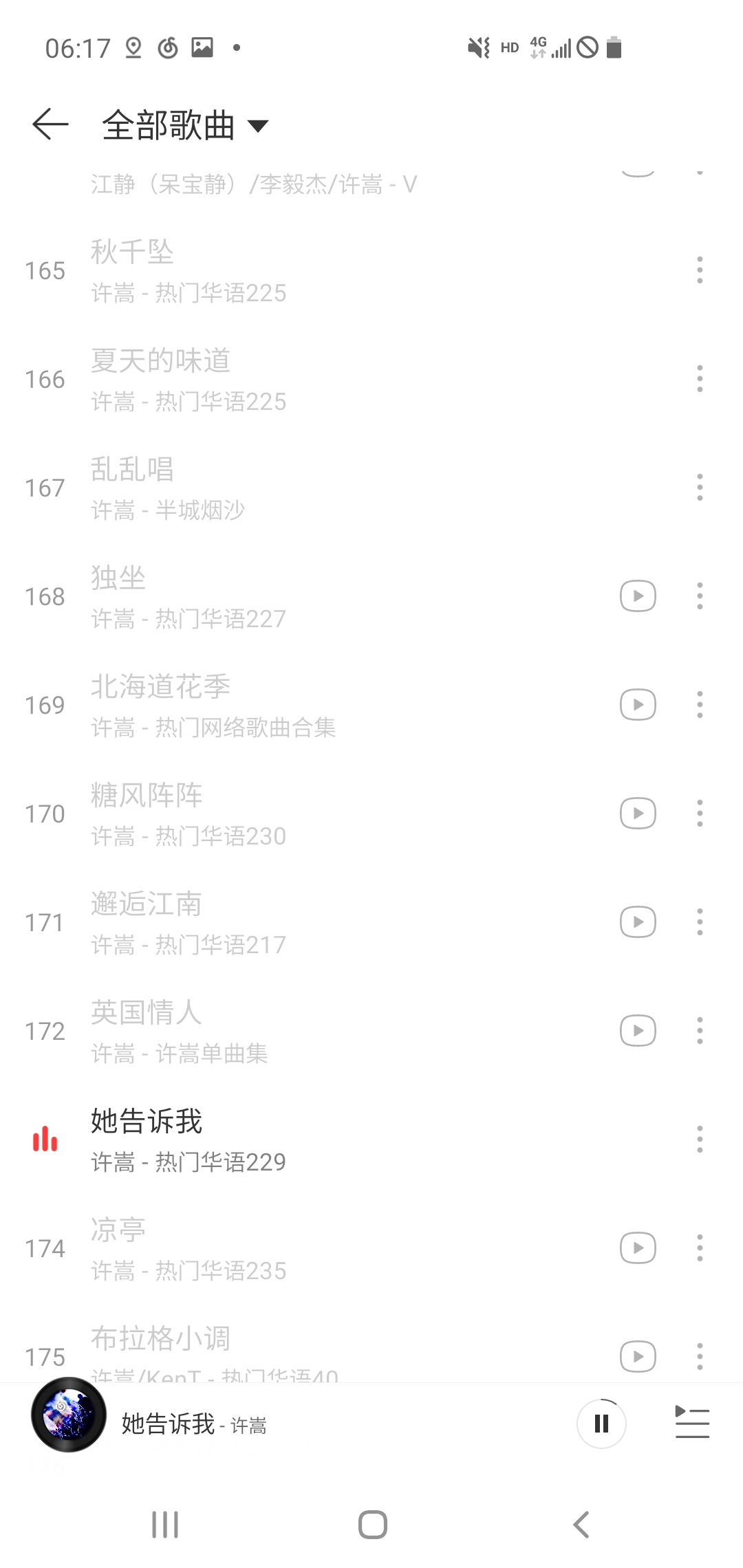Open the system recent apps button

tap(165, 1525)
